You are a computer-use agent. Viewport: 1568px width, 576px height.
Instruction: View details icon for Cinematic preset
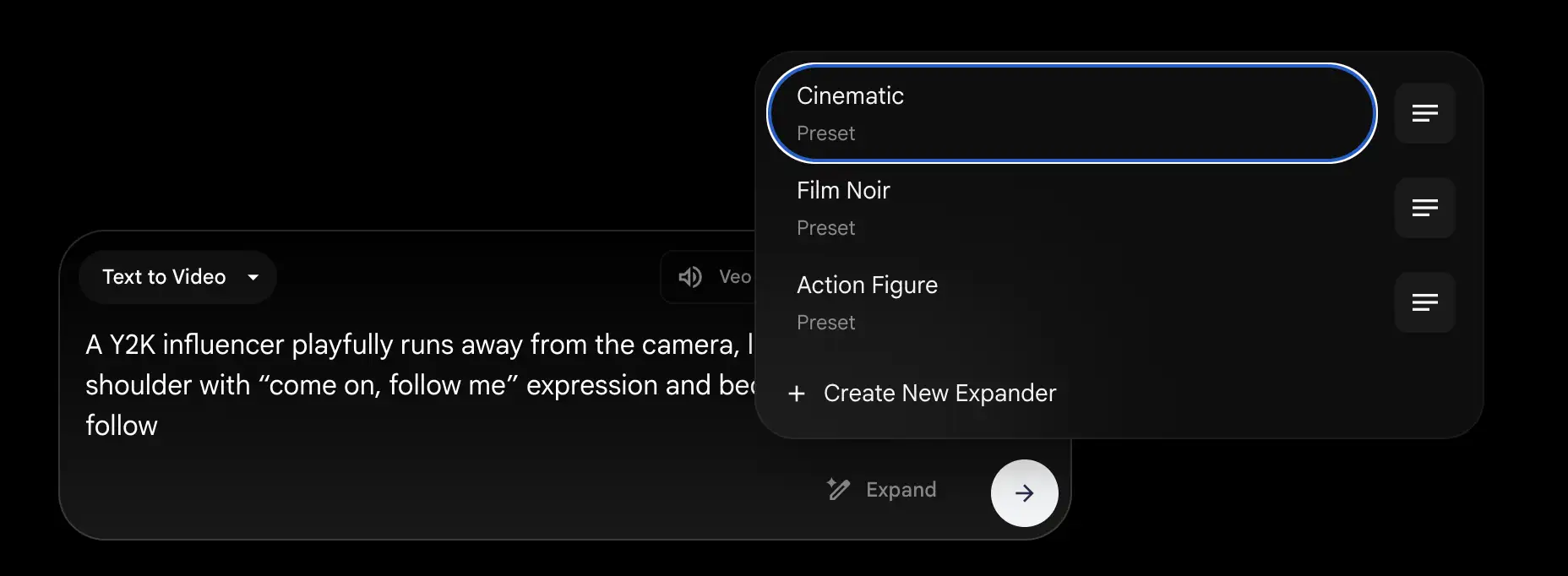[1424, 113]
